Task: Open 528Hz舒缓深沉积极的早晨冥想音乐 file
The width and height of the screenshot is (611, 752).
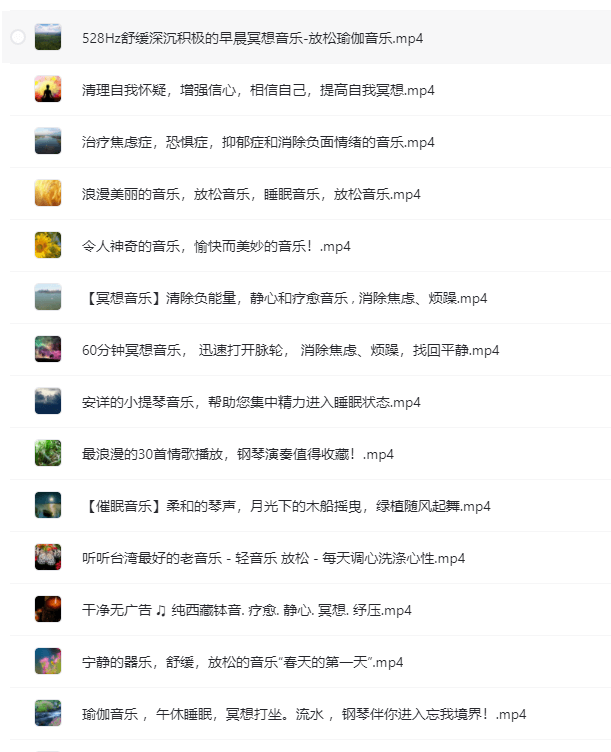Action: pyautogui.click(x=252, y=38)
